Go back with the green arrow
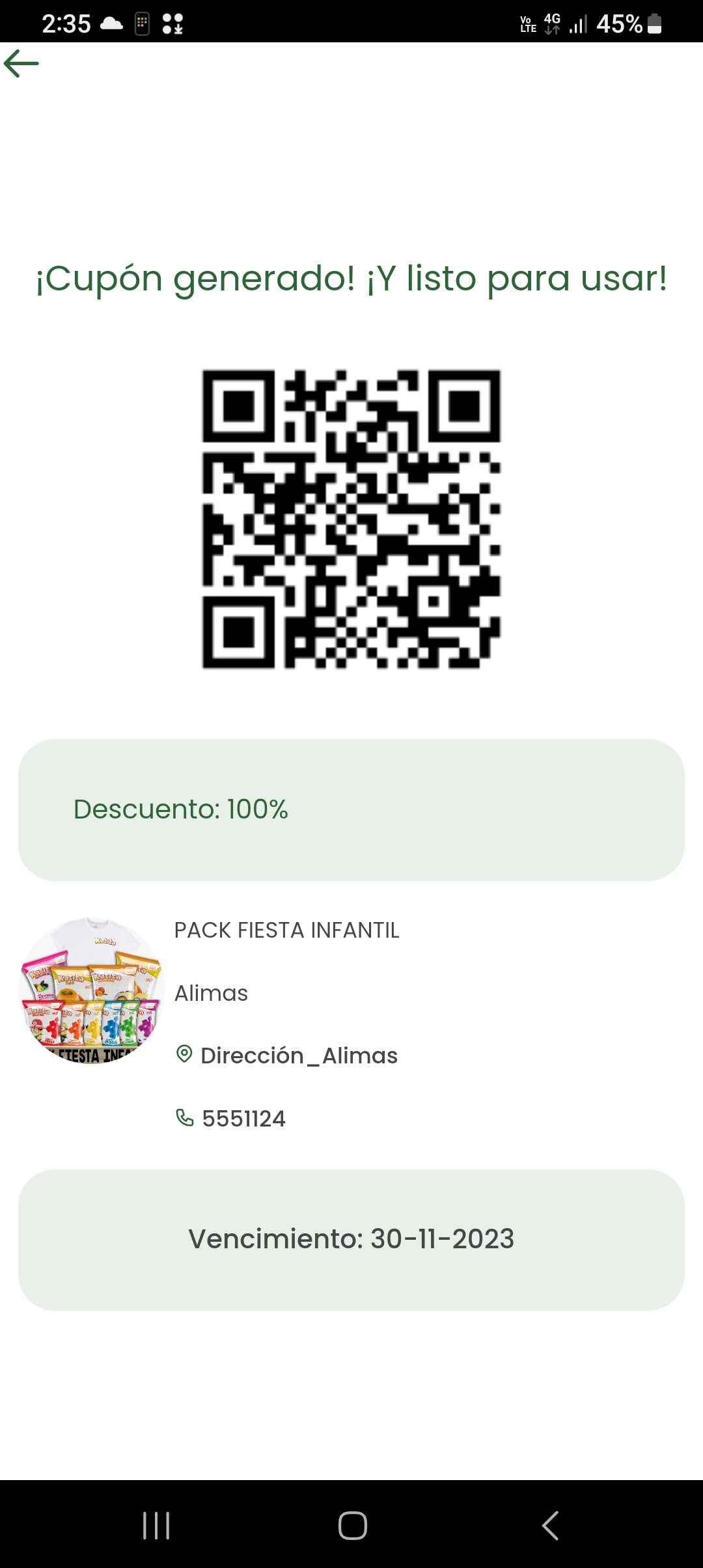Screen dimensions: 703x1568 pyautogui.click(x=21, y=64)
